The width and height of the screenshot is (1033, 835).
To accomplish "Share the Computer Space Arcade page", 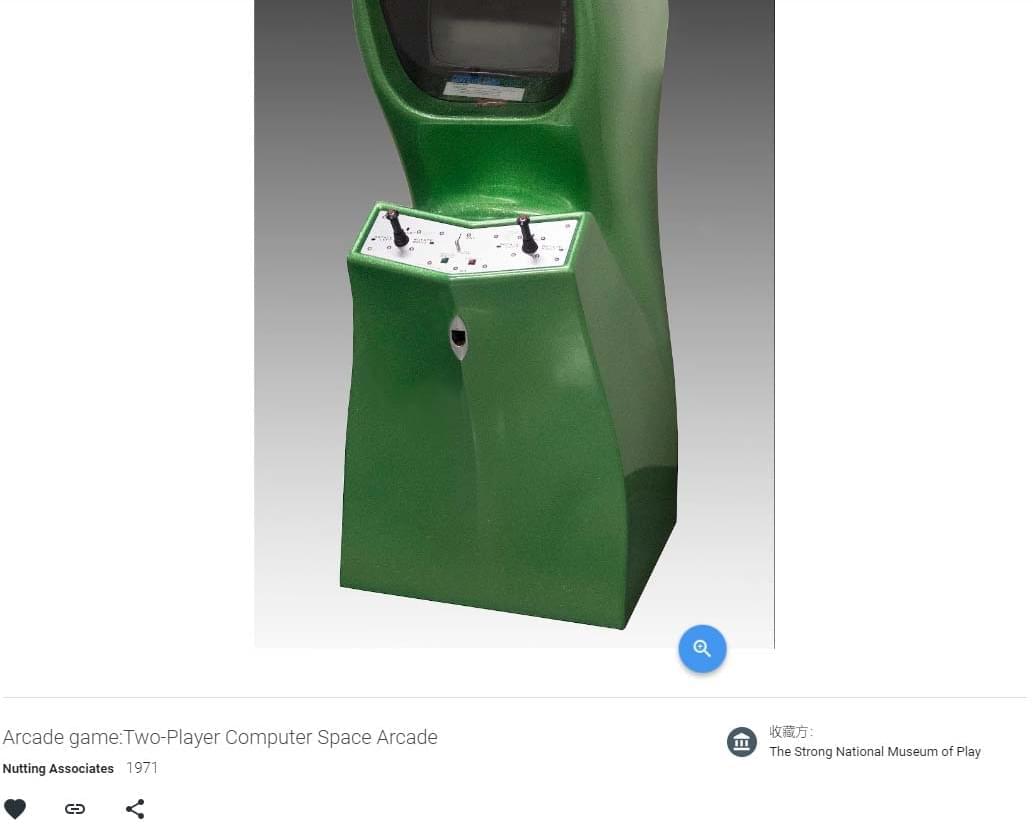I will coord(135,809).
